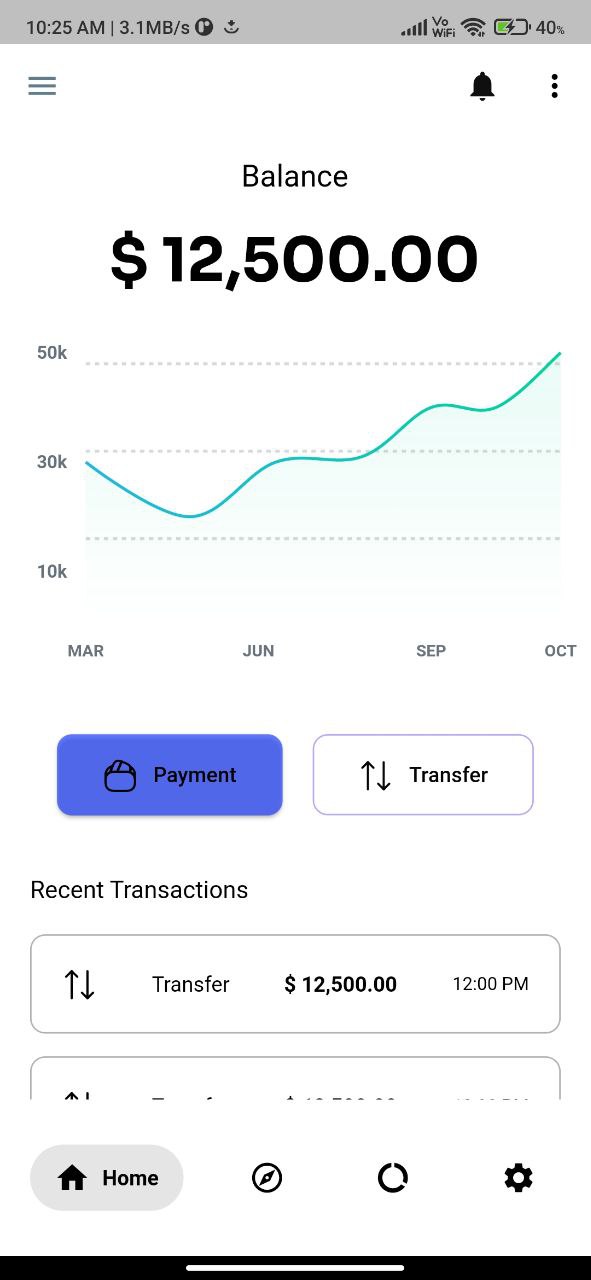
Task: Open the 12:00 PM Transfer transaction
Action: [x=295, y=984]
